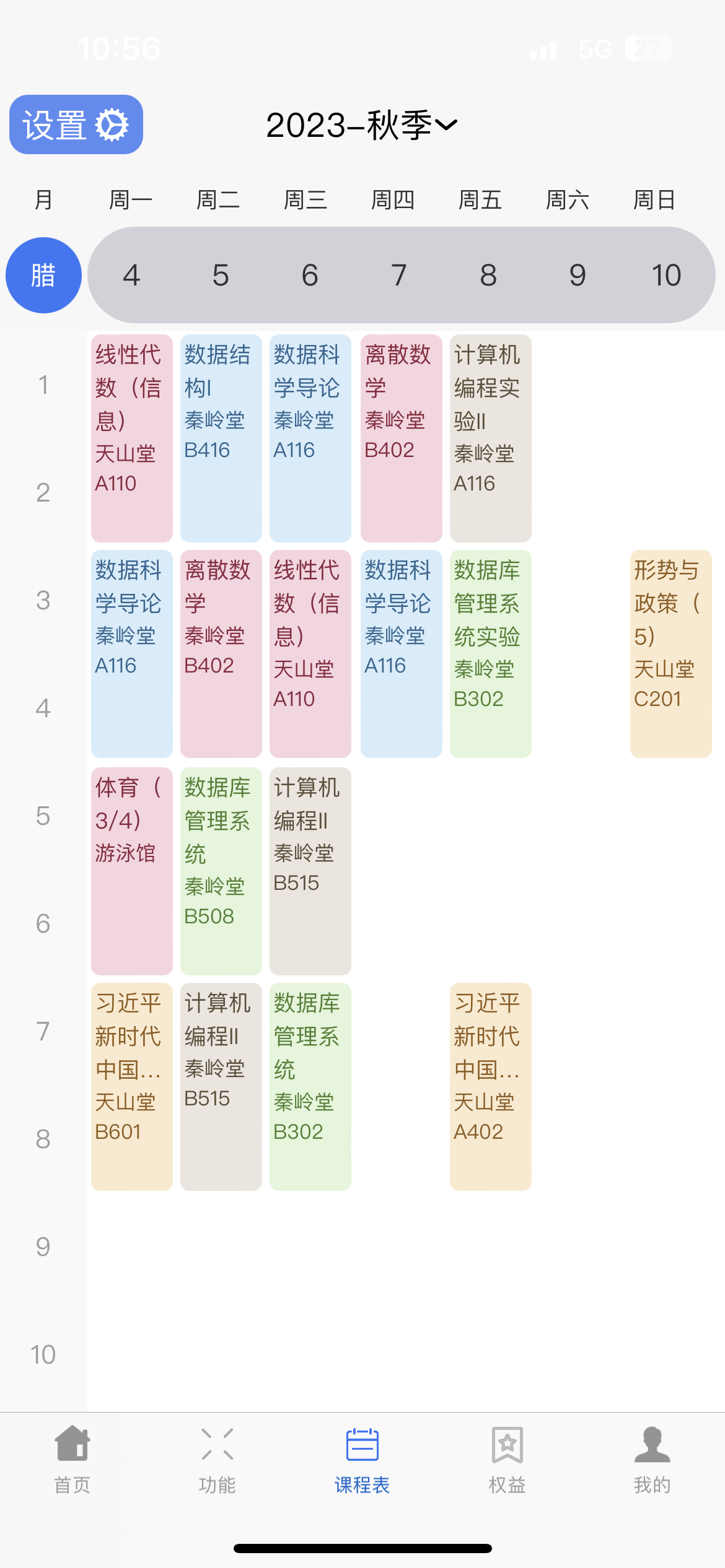Viewport: 725px width, 1568px height.
Task: Open Friday's 习近平新时代中国… A402 card
Action: pyautogui.click(x=490, y=1086)
